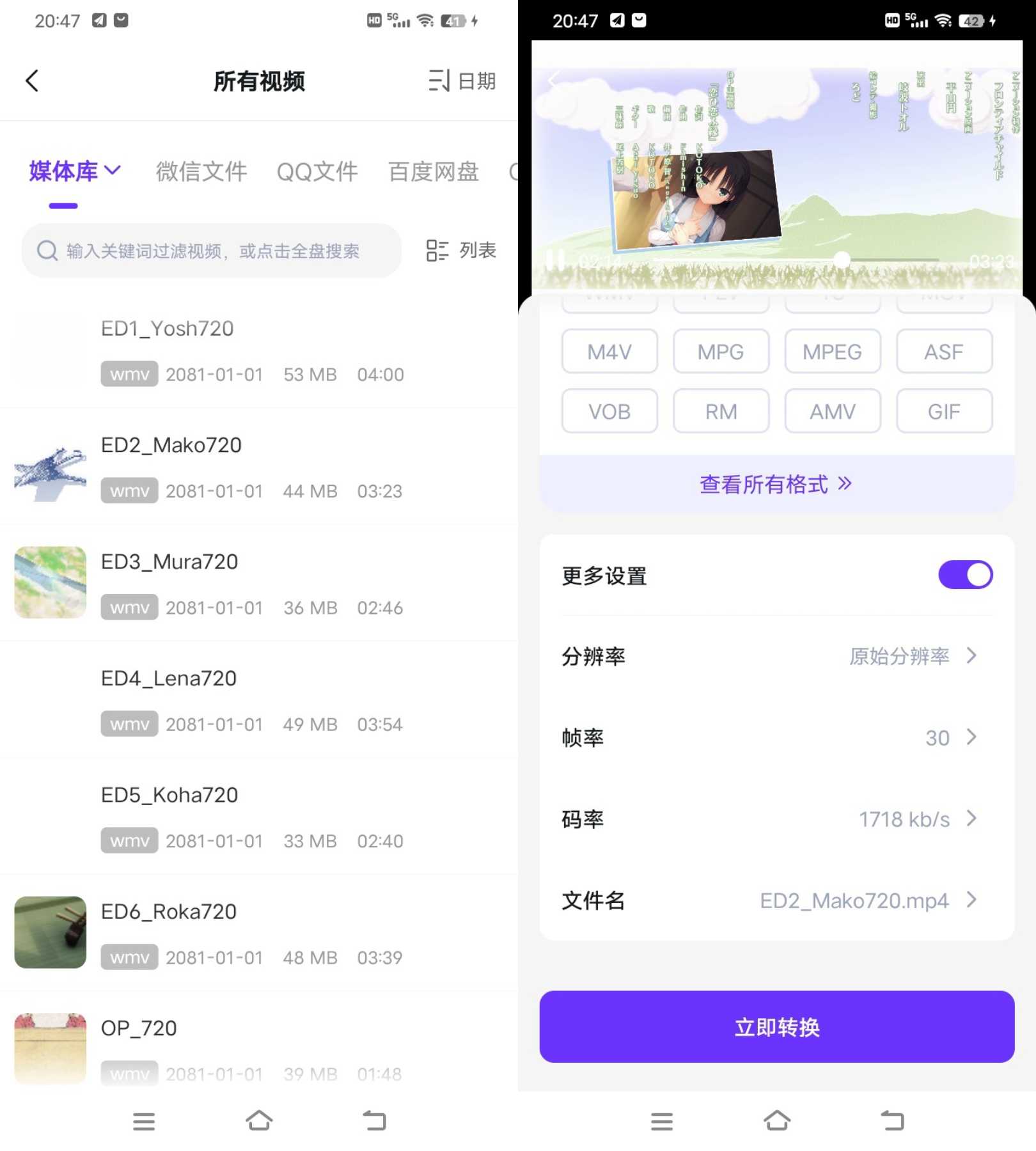
Task: Expand the 媒体库 dropdown tab
Action: 75,171
